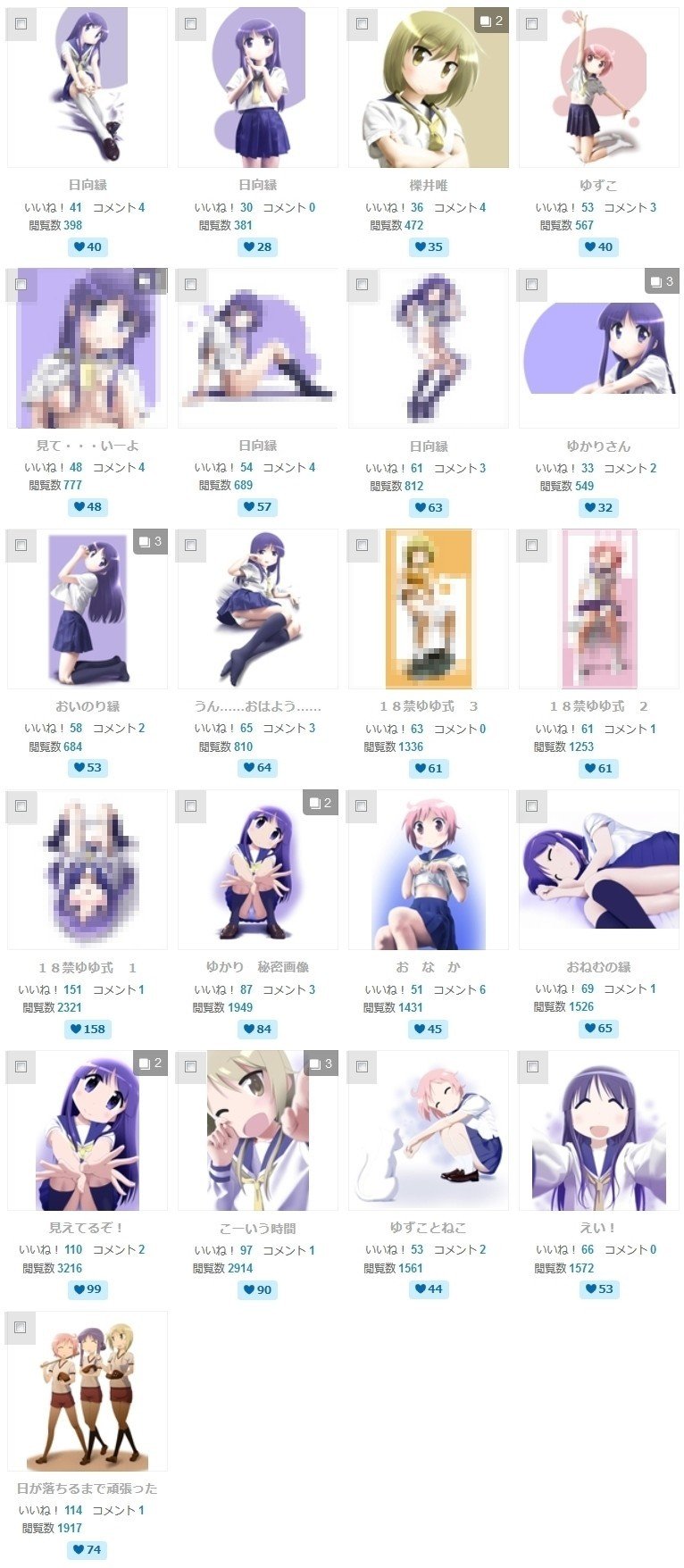Open the 日が落ちるまで頑張った thumbnail
Image resolution: width=684 pixels, height=1568 pixels.
click(x=88, y=1391)
